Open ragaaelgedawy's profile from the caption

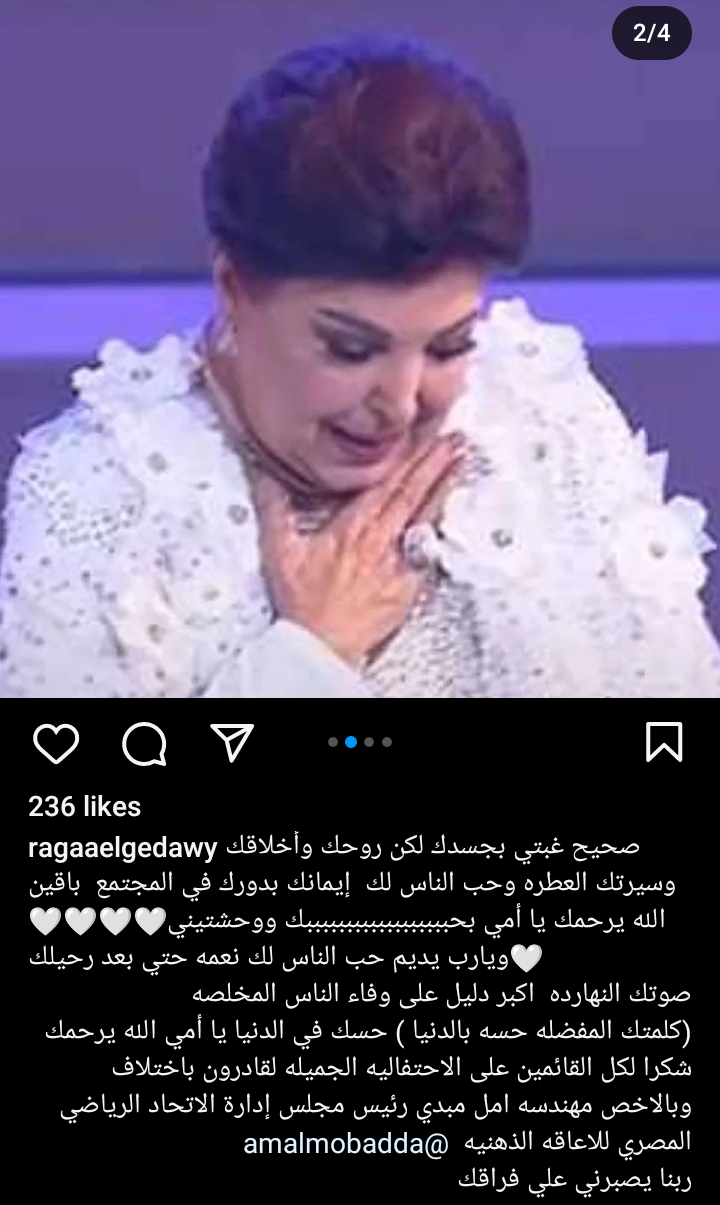[123, 848]
